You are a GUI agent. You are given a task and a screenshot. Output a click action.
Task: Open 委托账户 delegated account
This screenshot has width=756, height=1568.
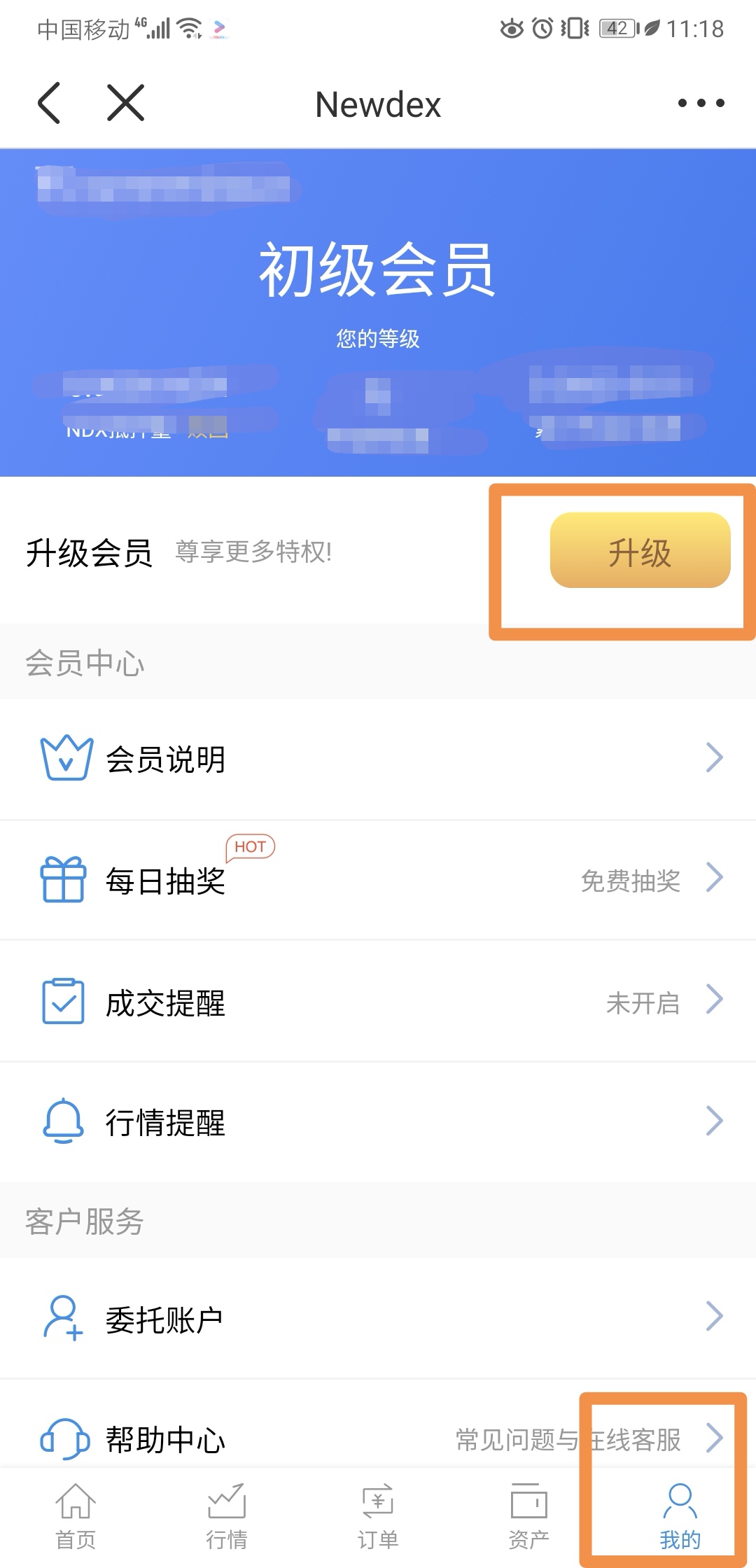[x=378, y=1319]
